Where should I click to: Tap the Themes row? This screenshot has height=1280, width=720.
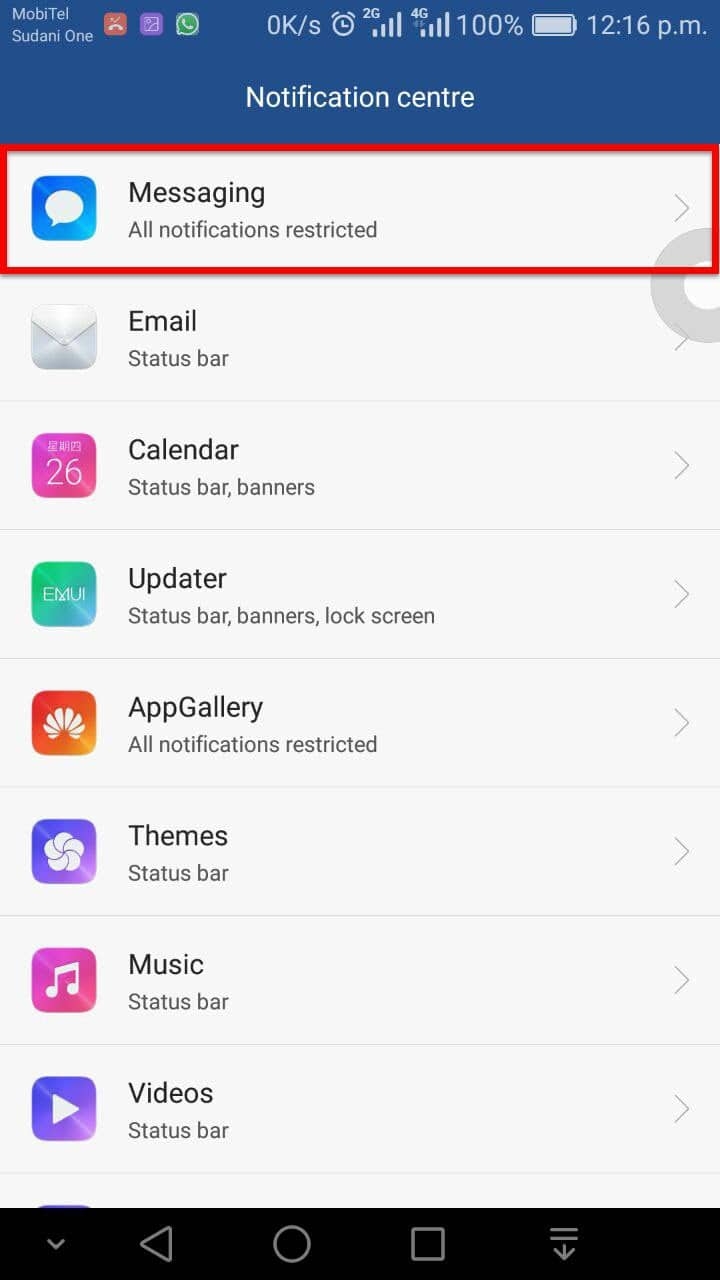point(360,852)
